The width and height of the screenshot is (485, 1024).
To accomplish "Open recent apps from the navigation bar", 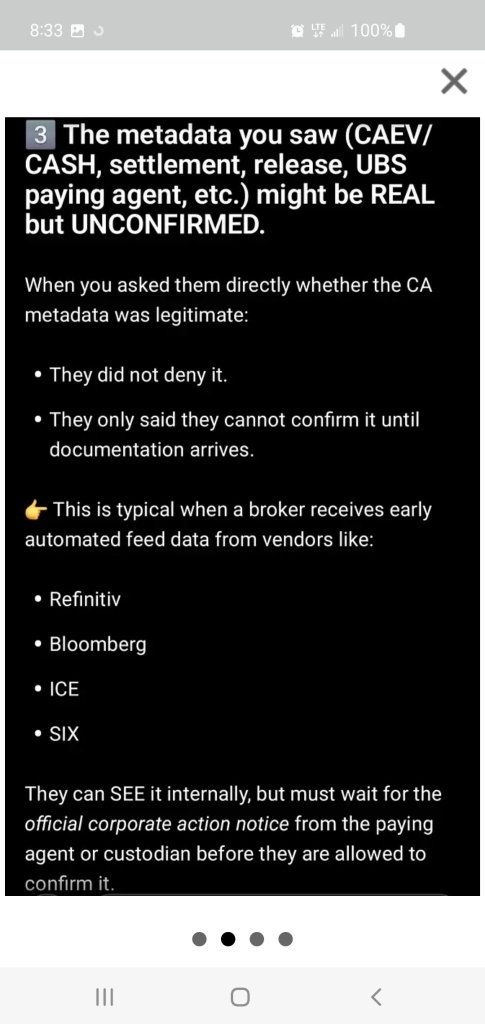I will pos(104,997).
